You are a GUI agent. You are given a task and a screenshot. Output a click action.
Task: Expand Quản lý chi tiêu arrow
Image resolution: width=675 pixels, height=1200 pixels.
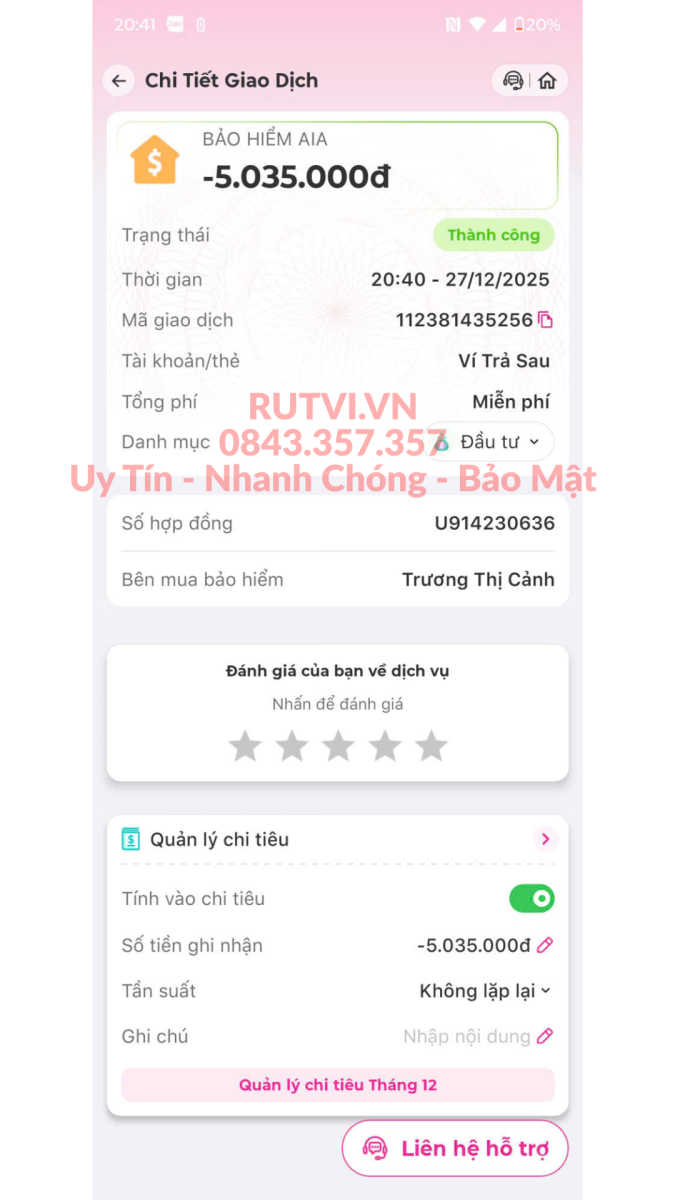545,839
